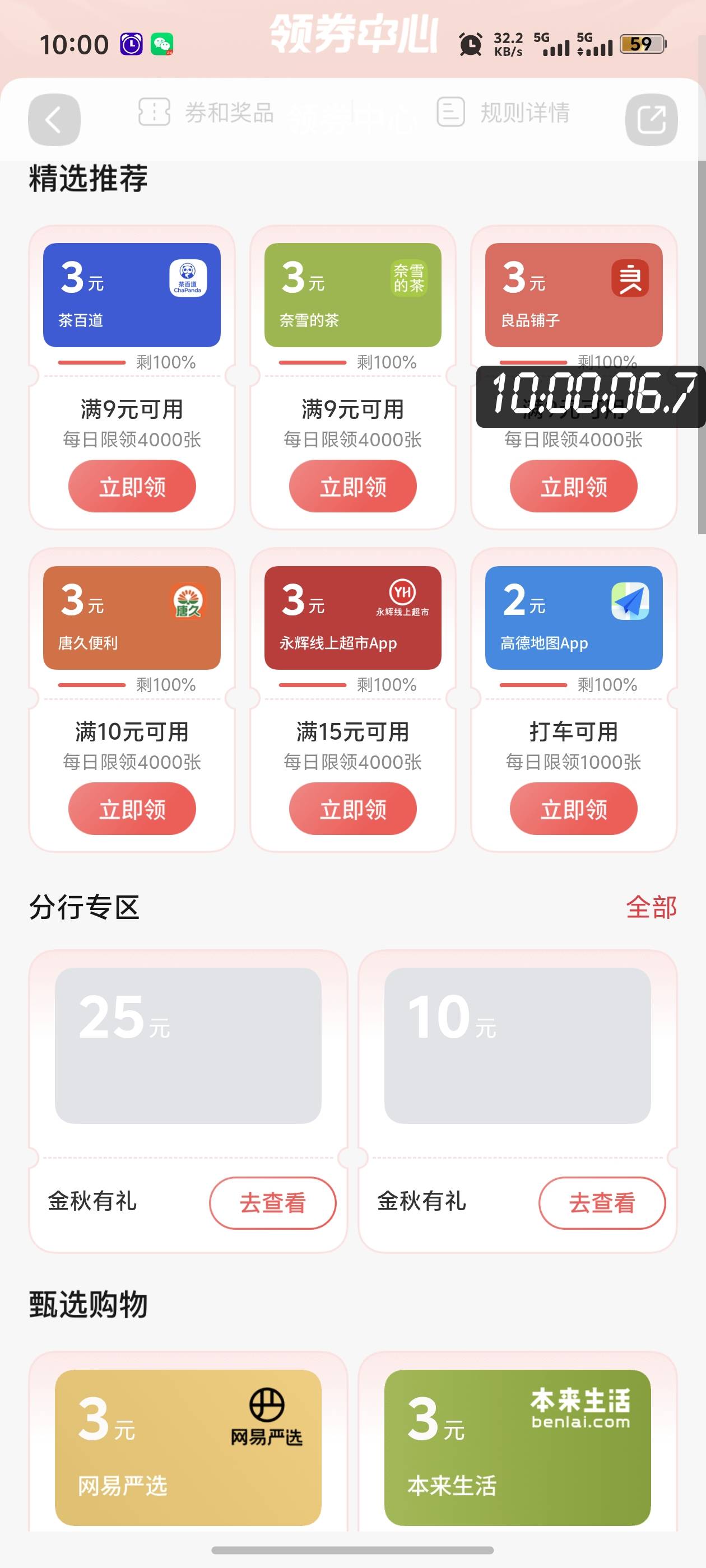The width and height of the screenshot is (706, 1568).
Task: Claim the 高德地图App 2元 coupon
Action: [x=573, y=809]
